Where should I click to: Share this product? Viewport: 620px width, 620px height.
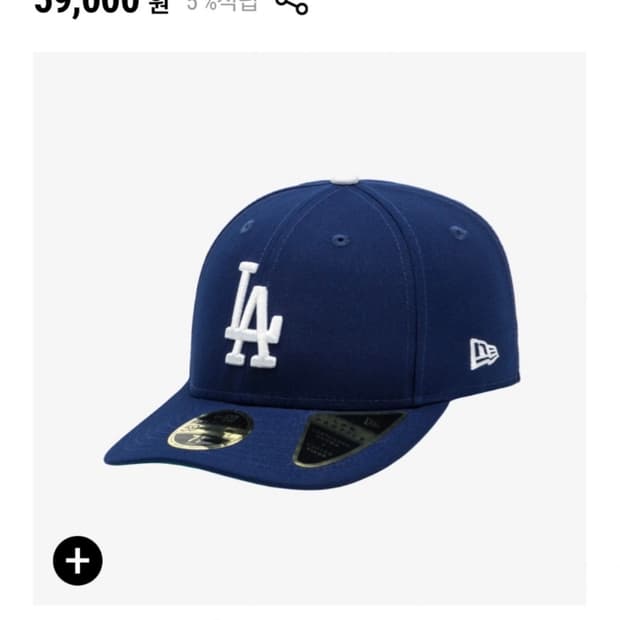291,5
